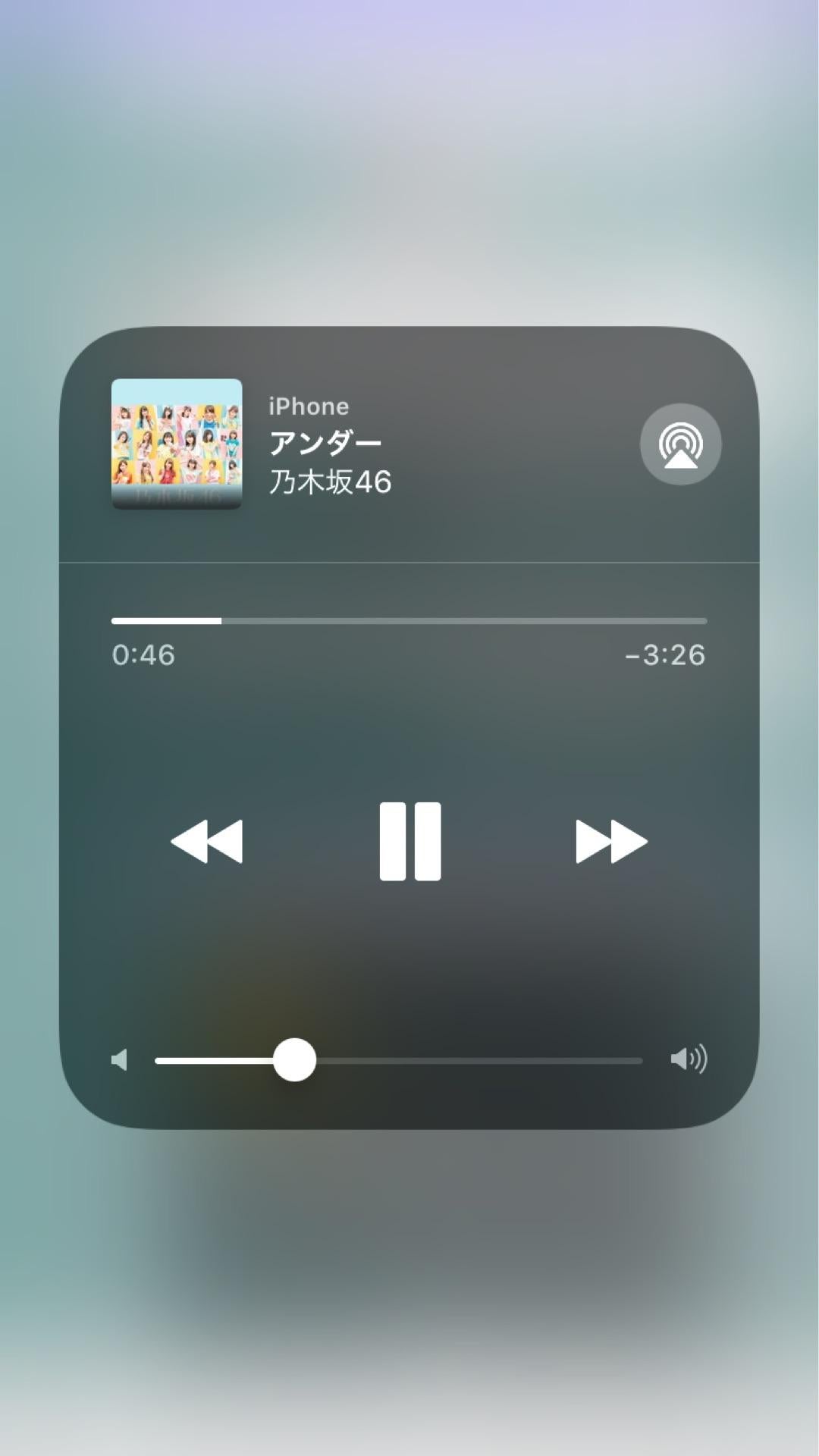
Task: Go back to the previous track
Action: (x=207, y=841)
